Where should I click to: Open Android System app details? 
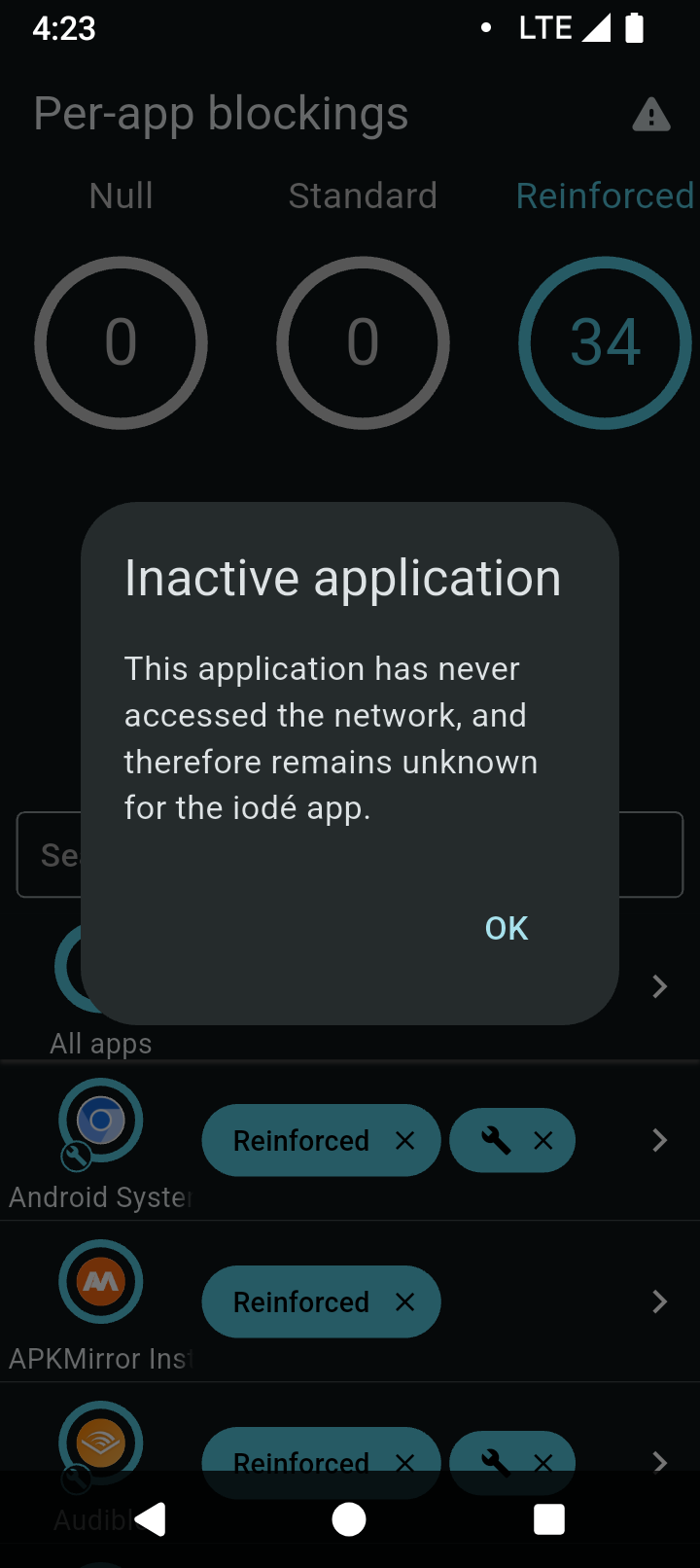[659, 1140]
